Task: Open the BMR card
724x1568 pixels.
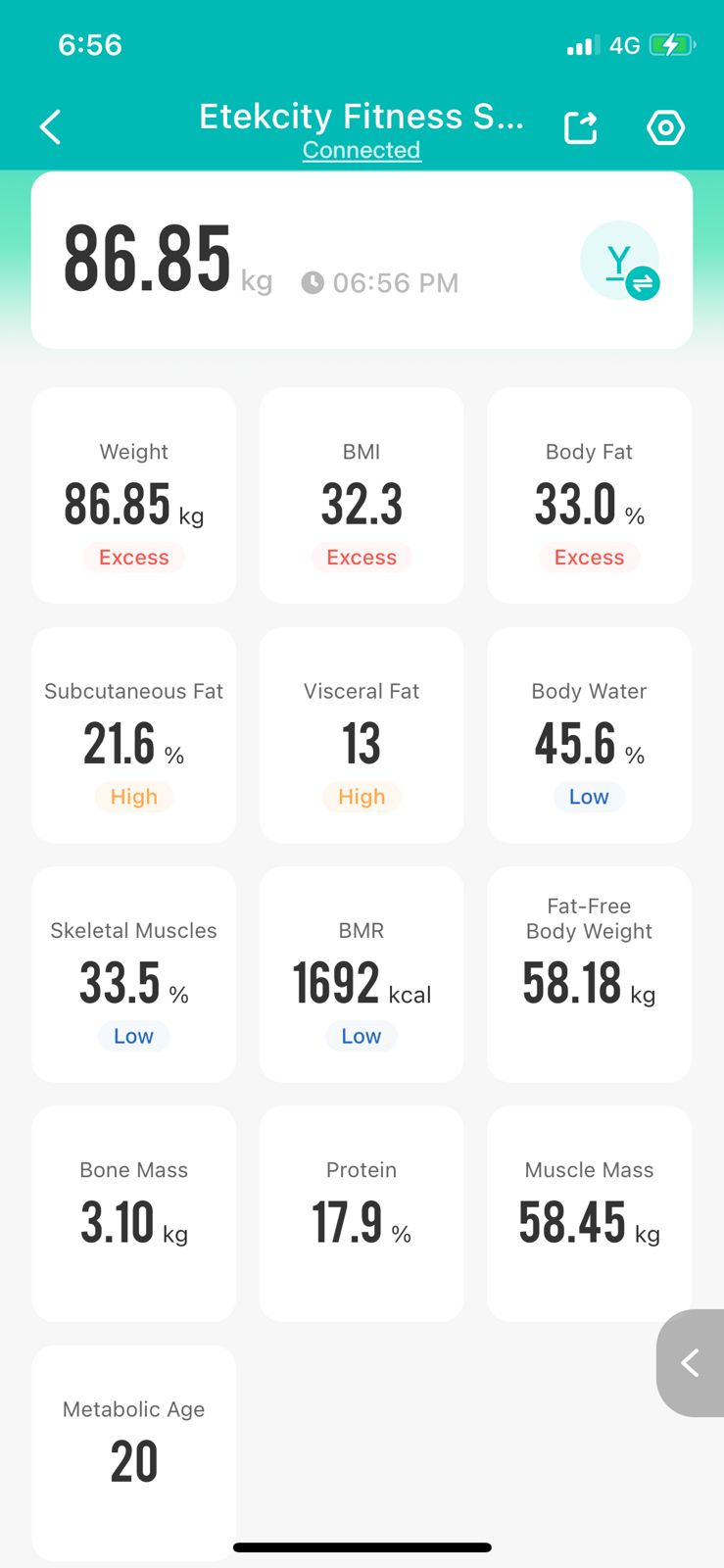Action: [362, 974]
